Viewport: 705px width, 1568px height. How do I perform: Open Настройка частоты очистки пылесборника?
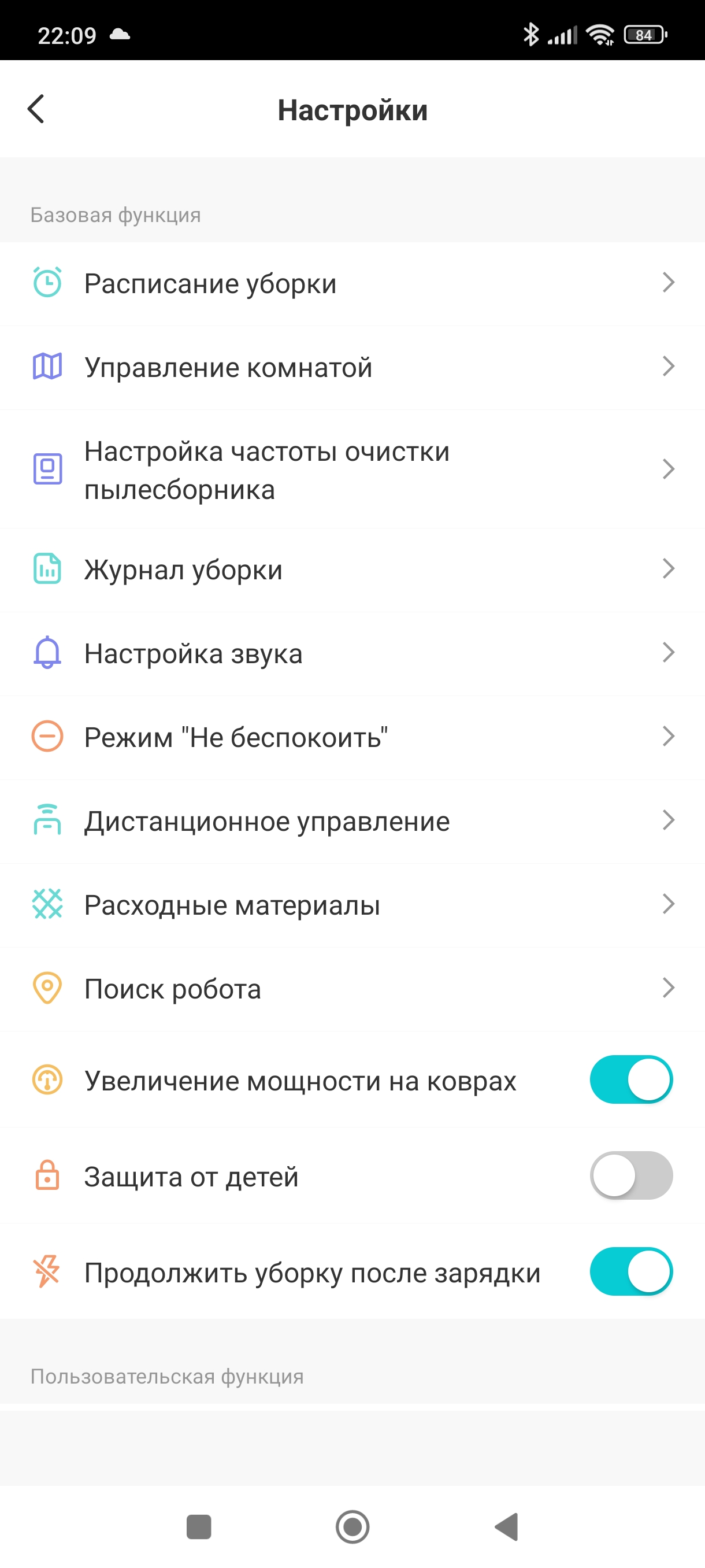(352, 469)
